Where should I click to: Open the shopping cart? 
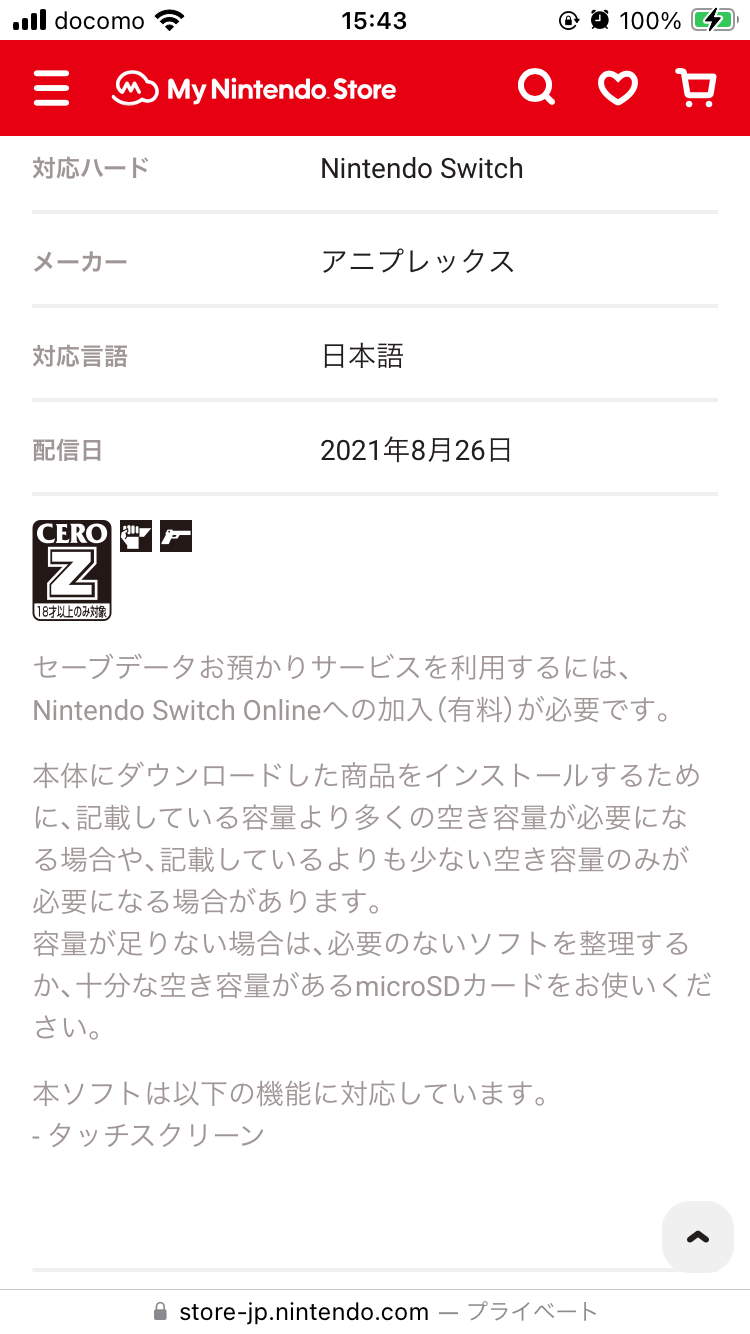[x=696, y=88]
